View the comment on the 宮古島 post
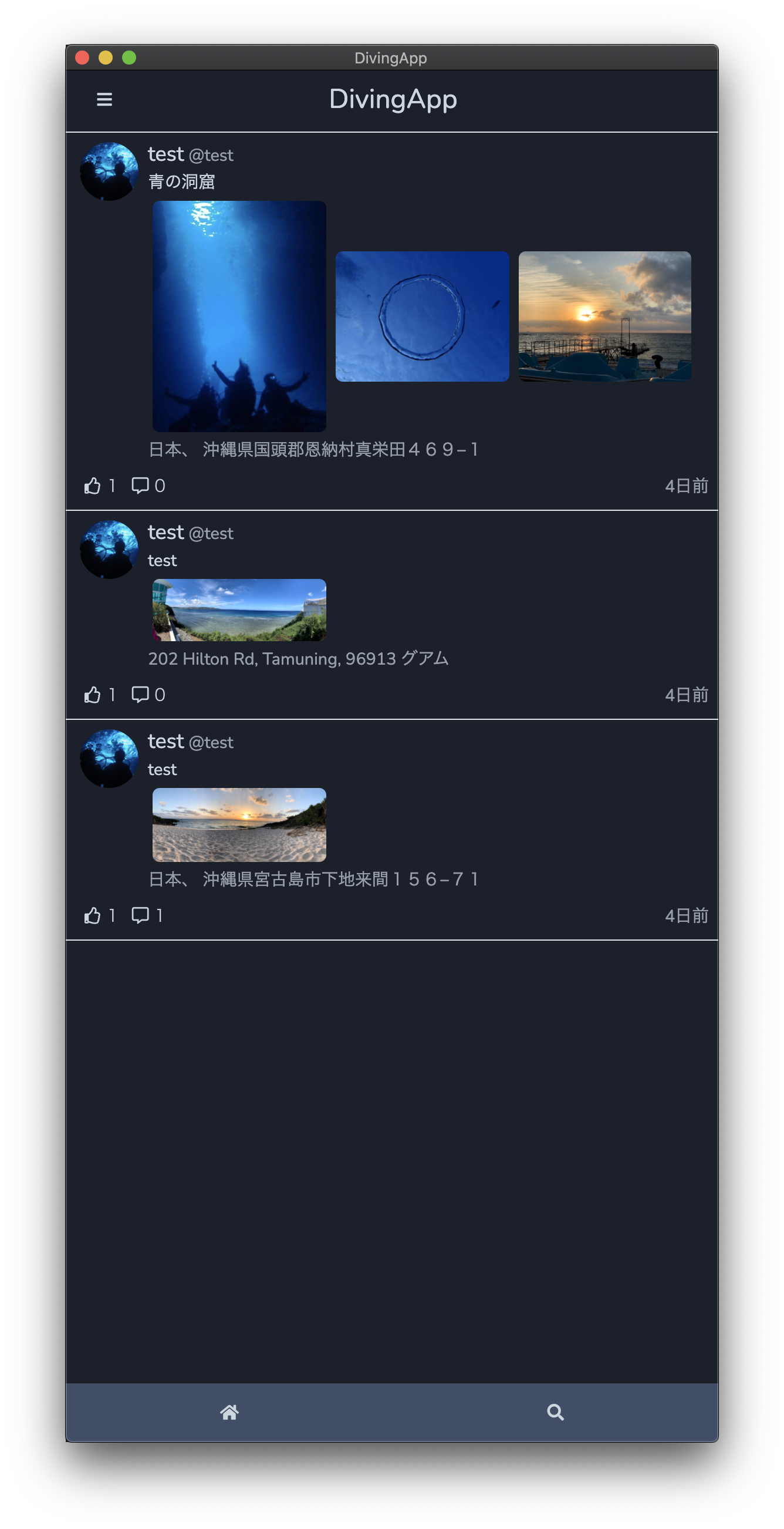Image resolution: width=784 pixels, height=1529 pixels. [x=141, y=915]
